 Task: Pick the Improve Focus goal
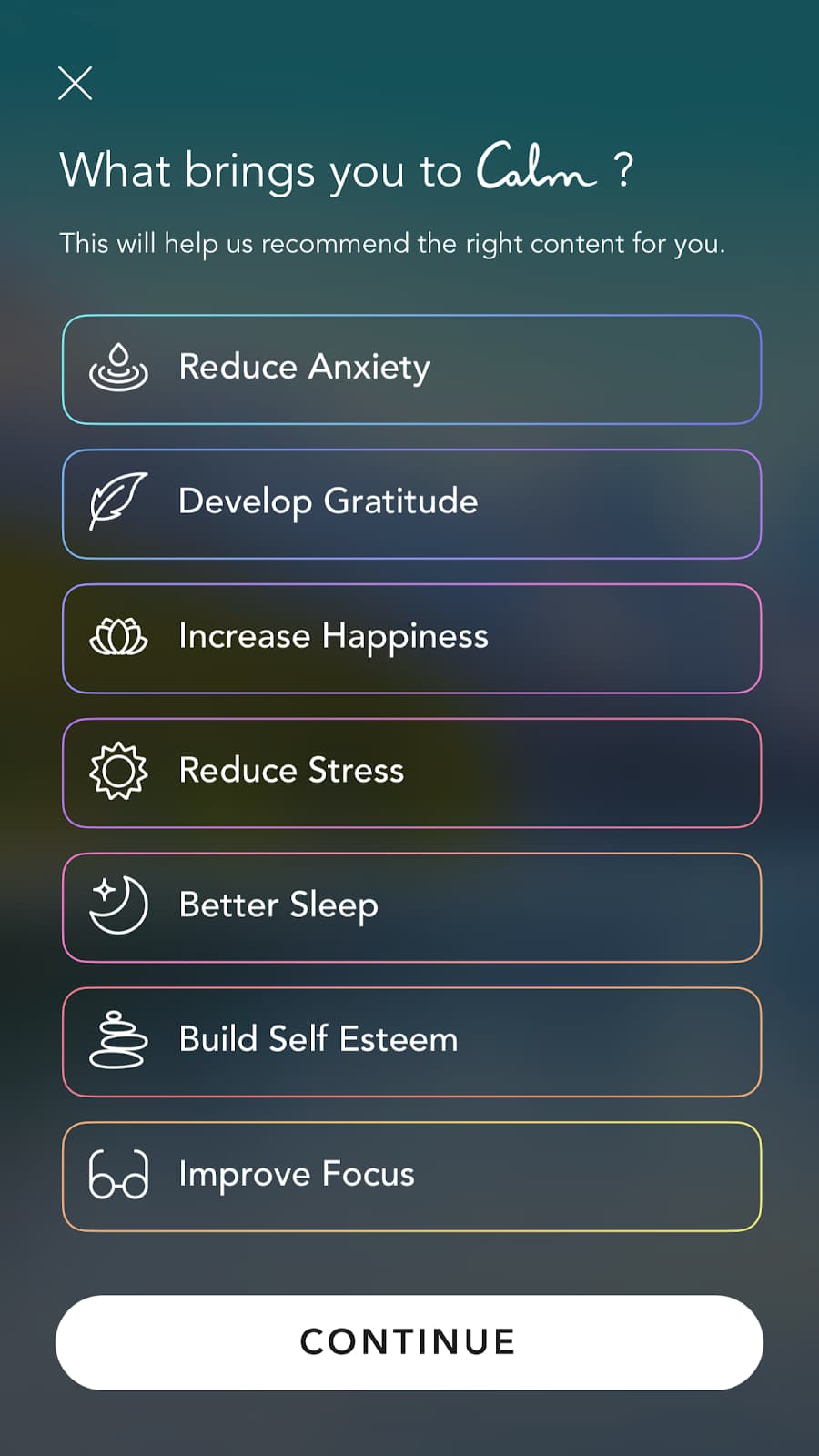click(x=411, y=1177)
